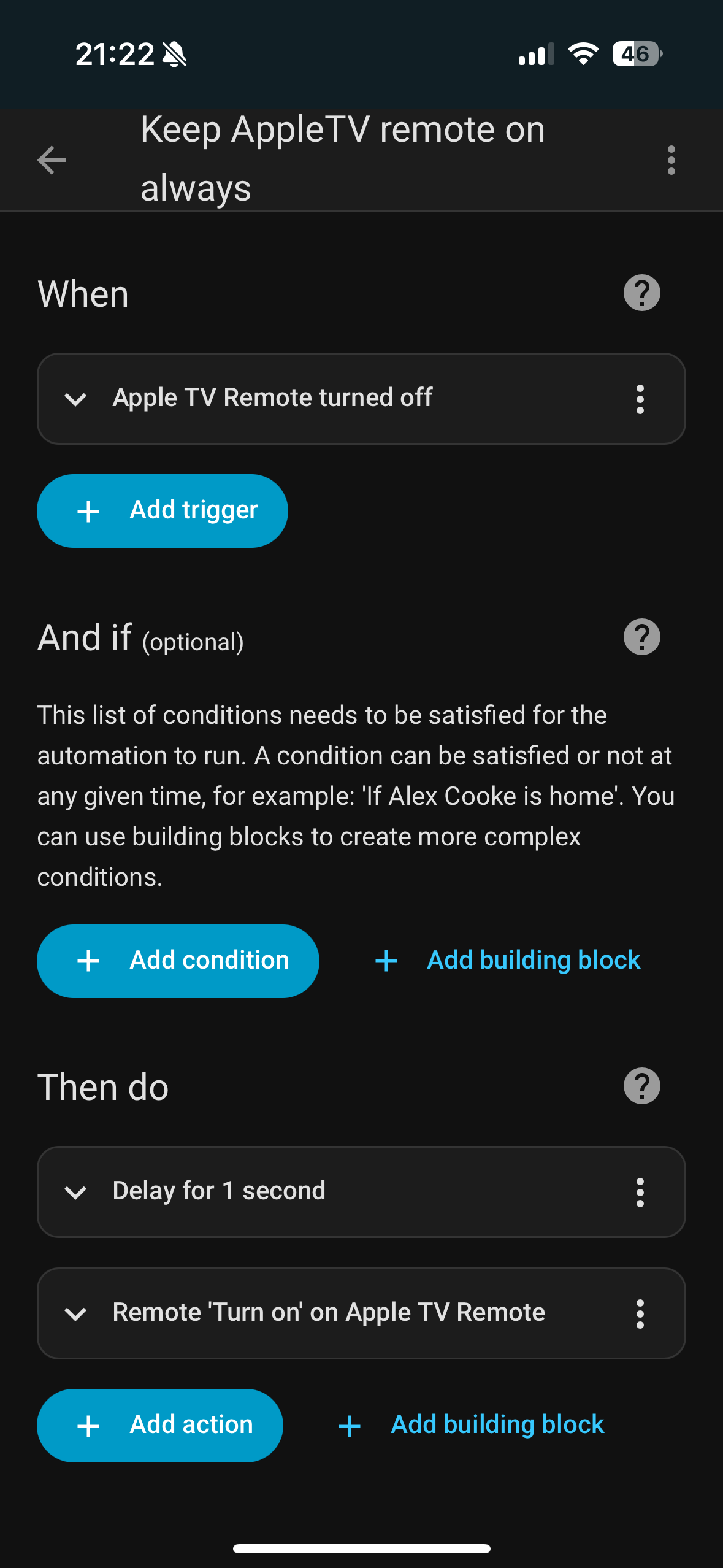This screenshot has height=1568, width=723.
Task: Open options for Apple TV Remote turned off trigger
Action: 640,399
